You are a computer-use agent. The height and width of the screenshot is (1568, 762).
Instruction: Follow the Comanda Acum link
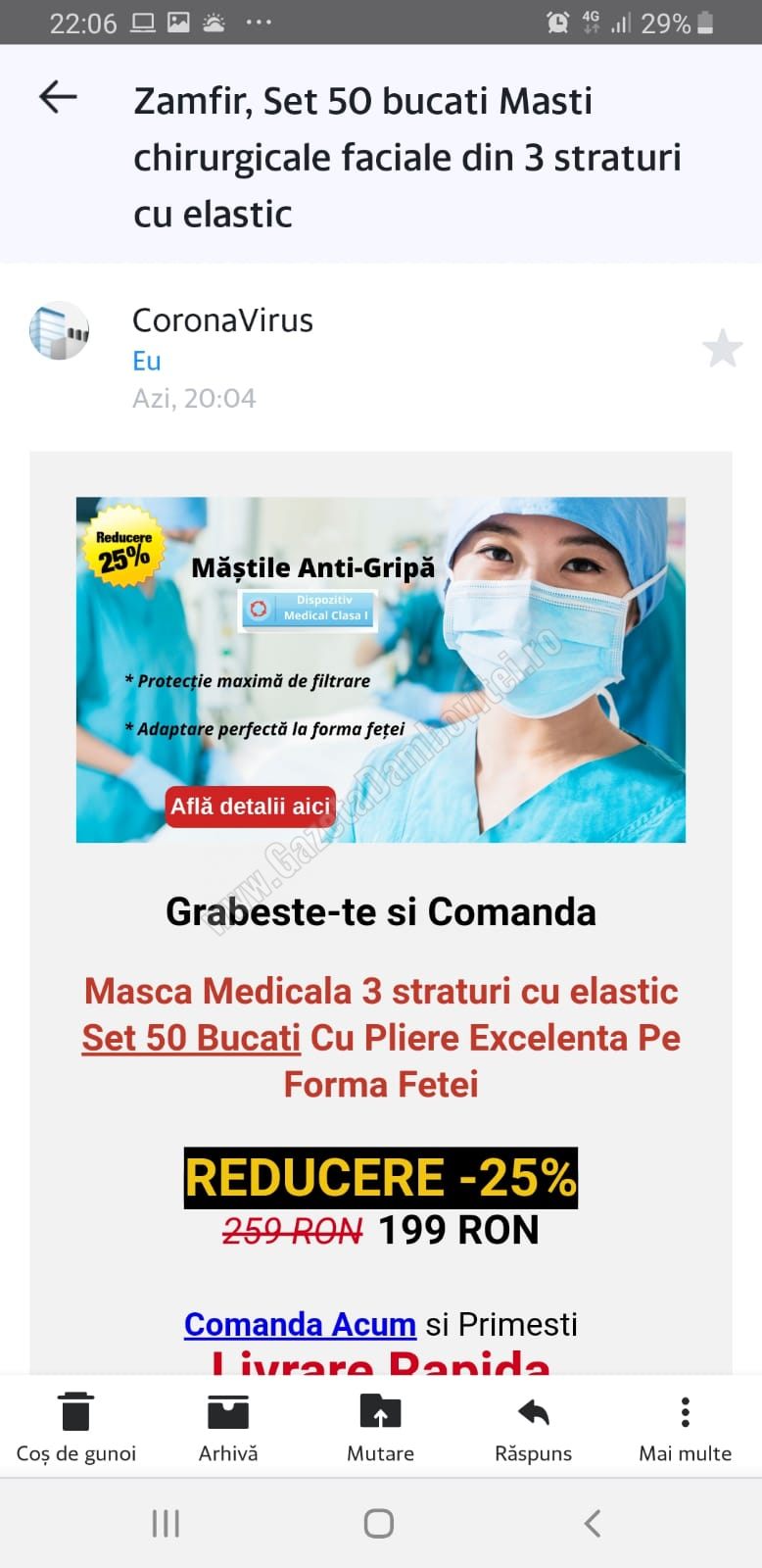pos(300,1324)
